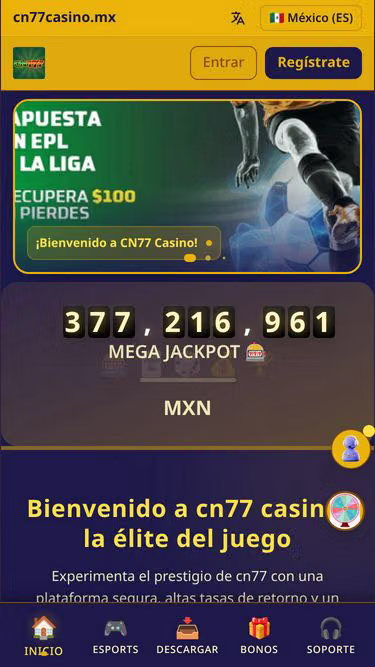This screenshot has height=667, width=375.
Task: Open the Descargar tab
Action: (x=188, y=636)
